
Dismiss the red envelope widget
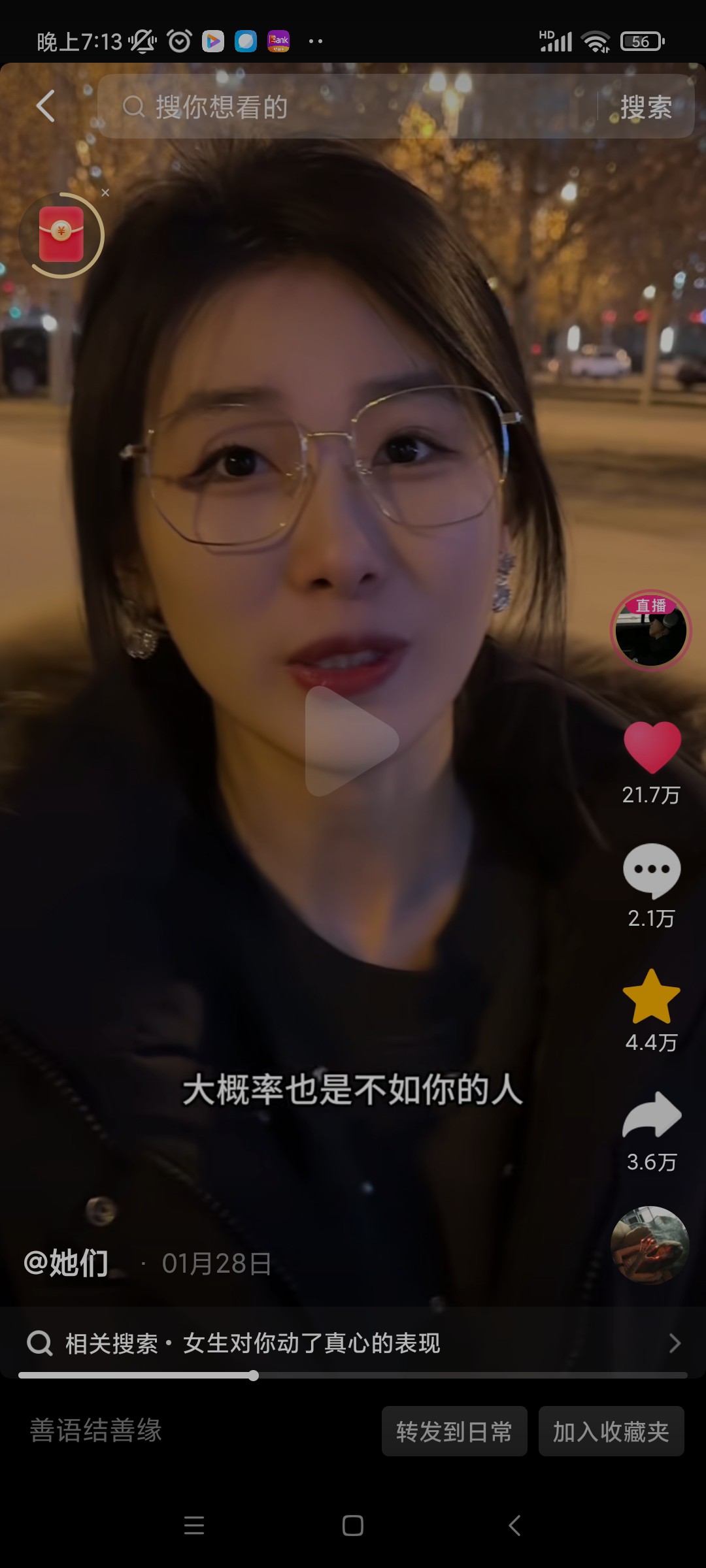105,193
